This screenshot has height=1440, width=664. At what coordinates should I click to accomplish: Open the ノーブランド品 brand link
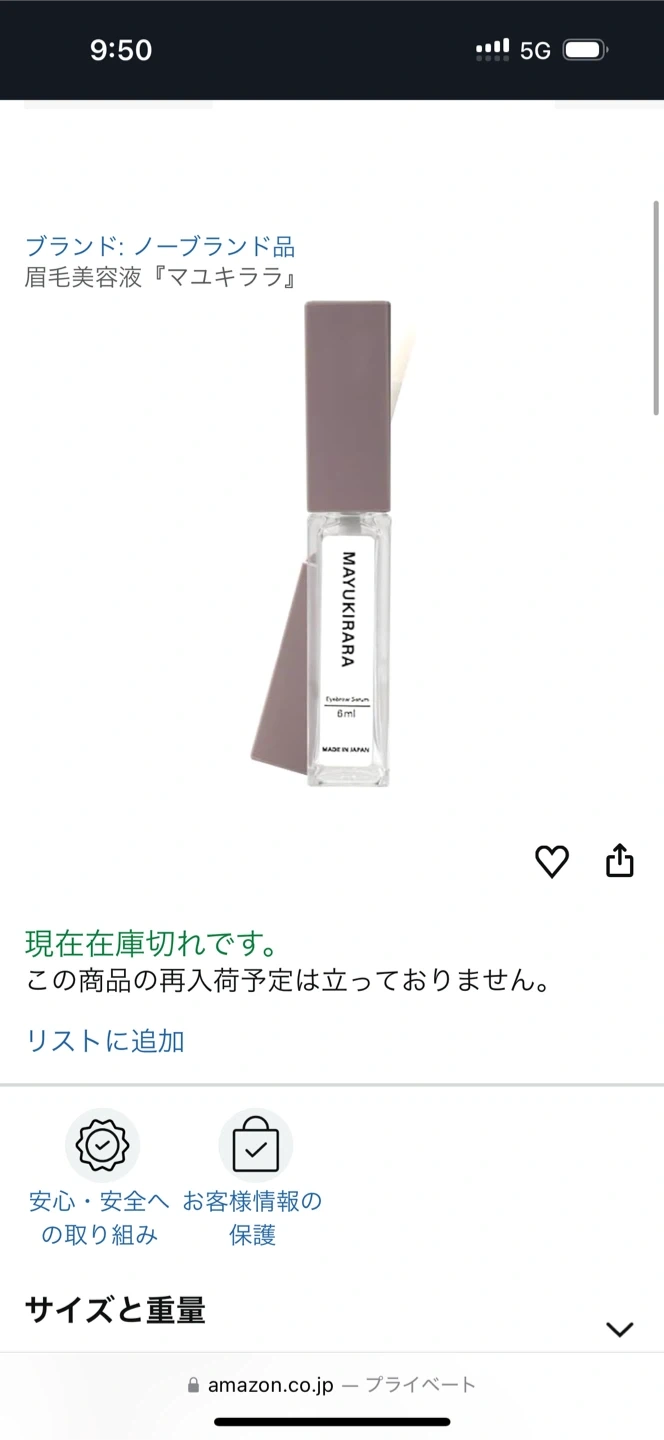click(x=160, y=246)
